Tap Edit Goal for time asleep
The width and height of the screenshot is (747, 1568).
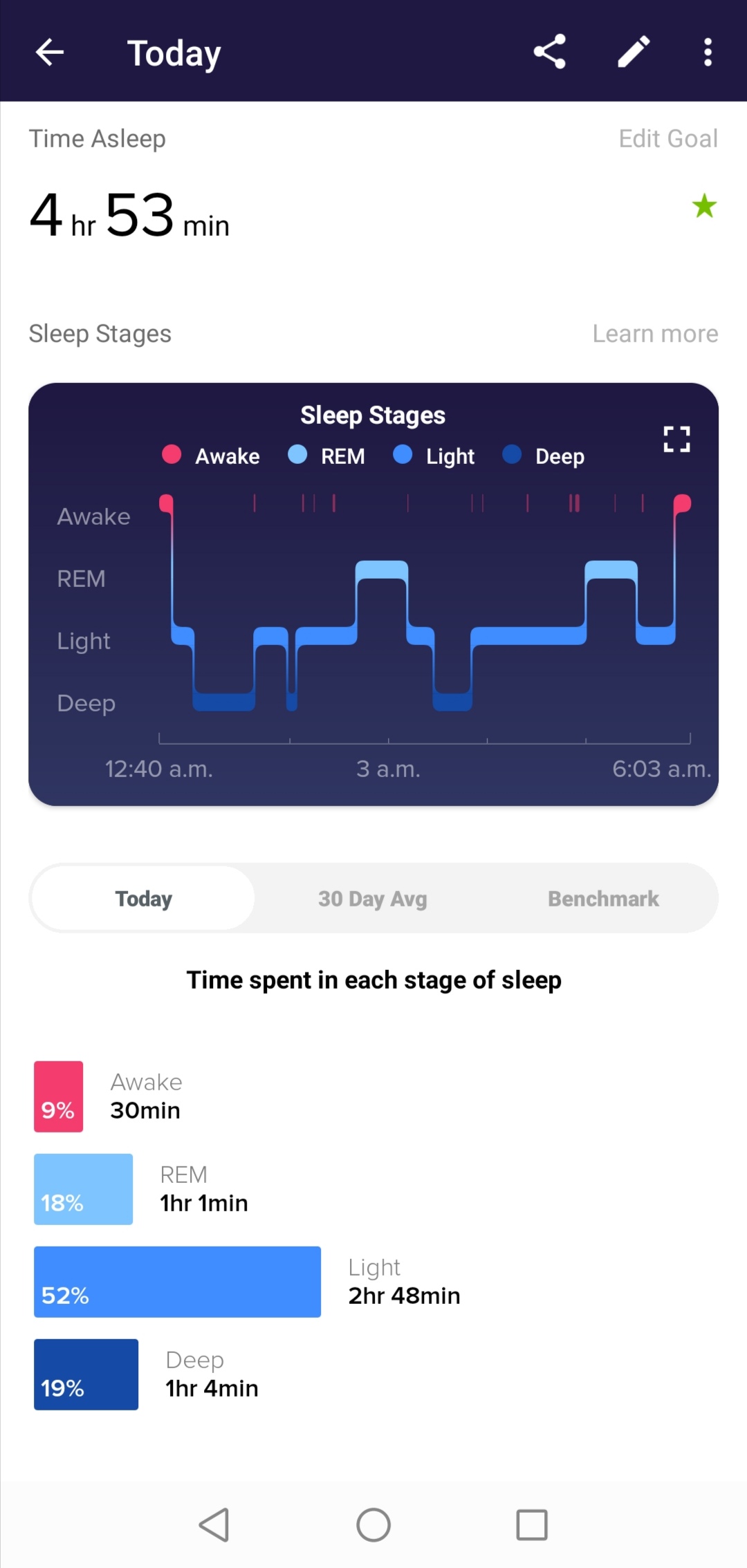[668, 139]
